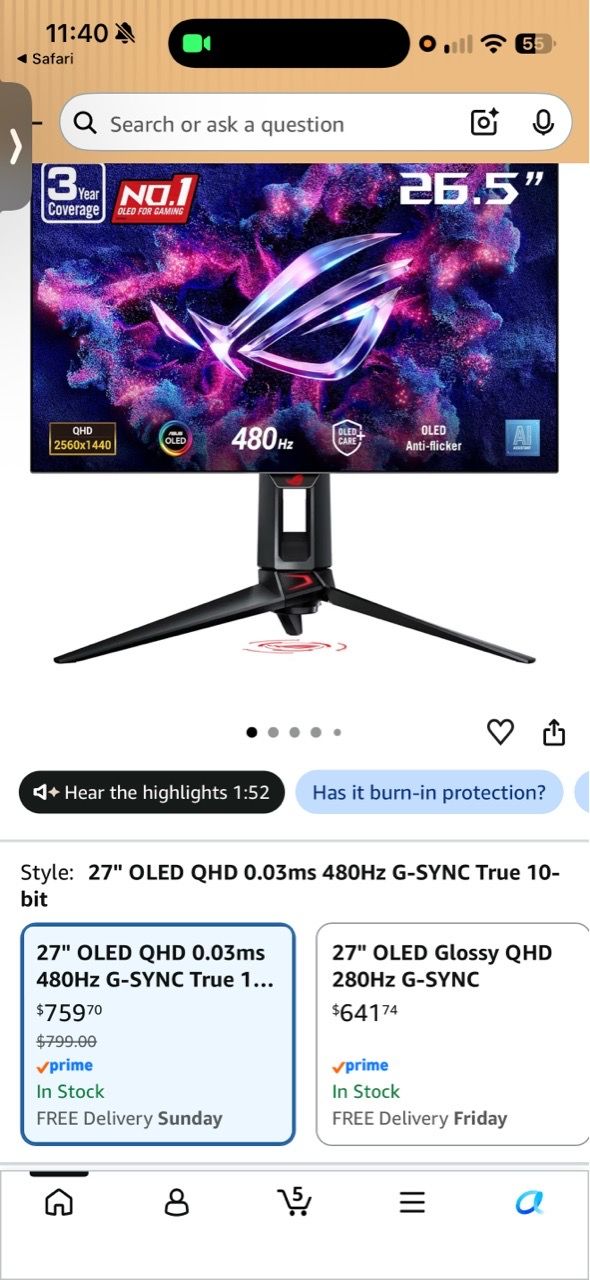Open the Rufus assistant tab
Screen dimensions: 590x1280
[530, 1202]
